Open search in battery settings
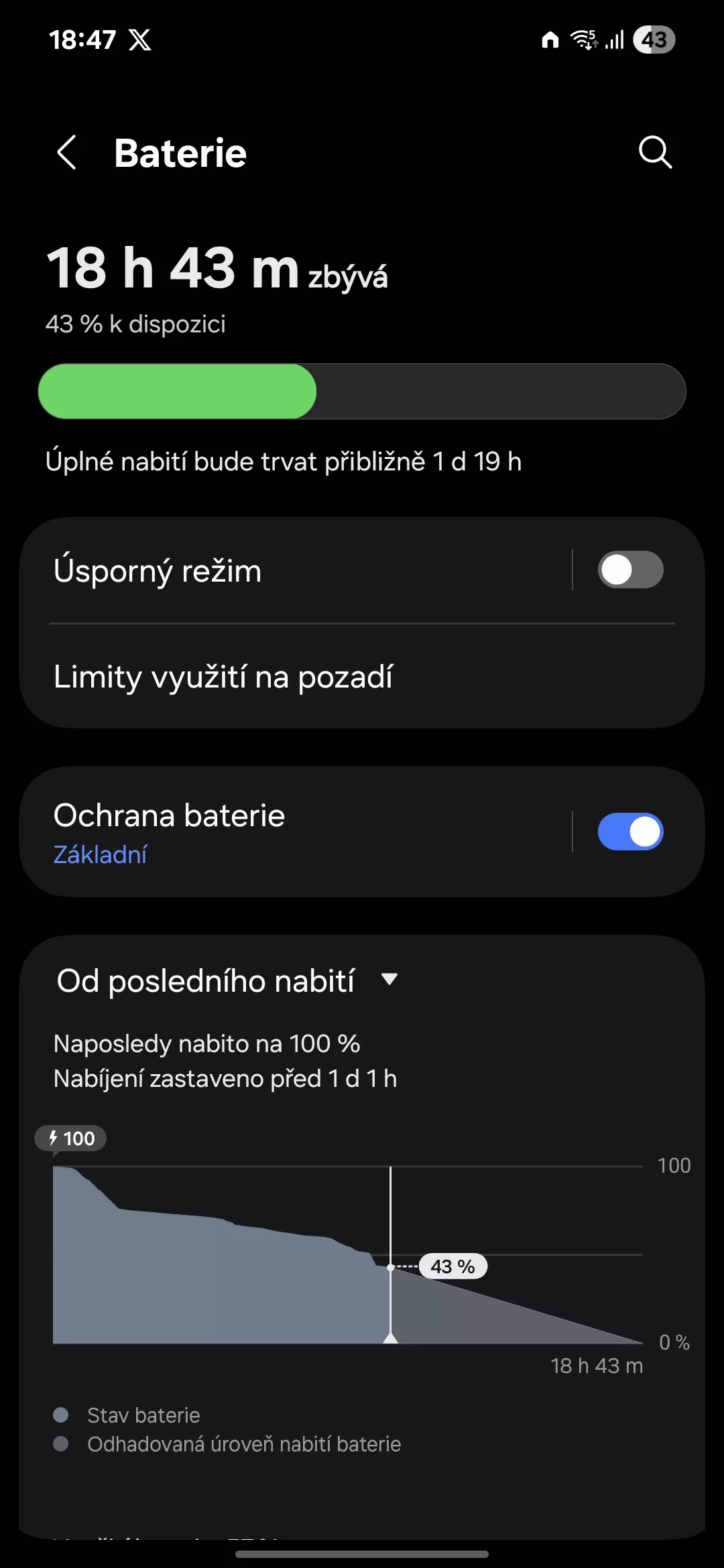The image size is (724, 1568). (655, 153)
